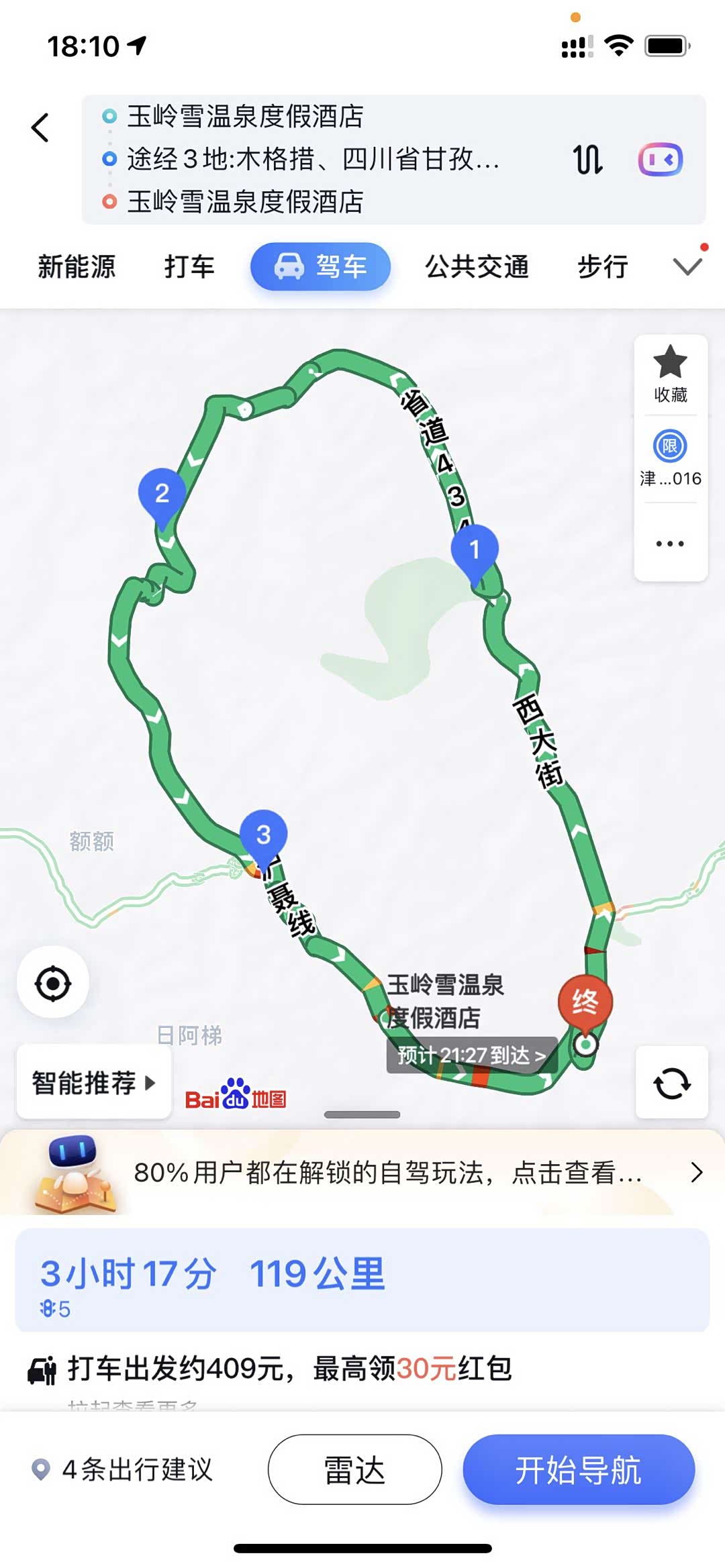Switch to the 打车 tab

[x=189, y=267]
